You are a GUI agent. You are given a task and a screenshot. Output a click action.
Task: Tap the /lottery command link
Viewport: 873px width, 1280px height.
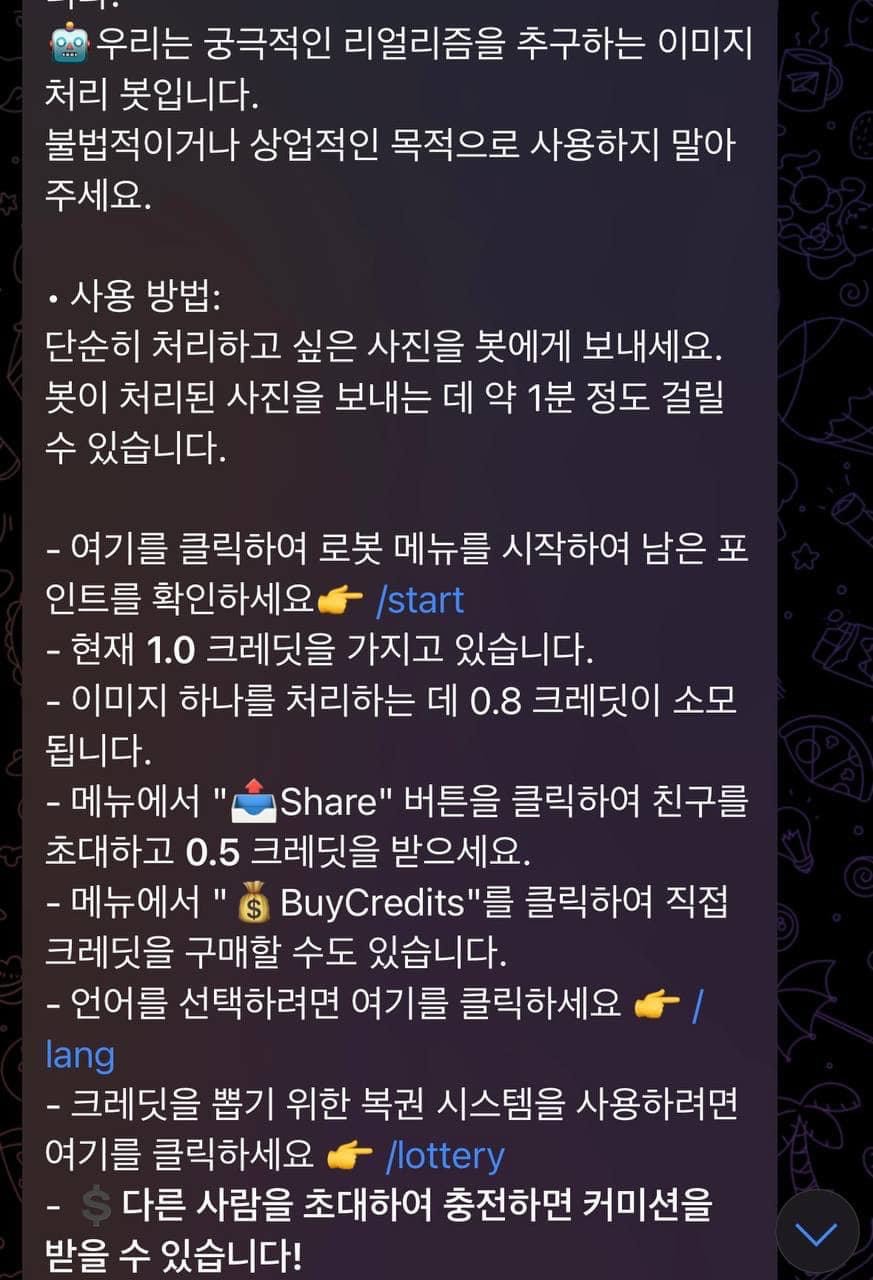coord(445,1156)
